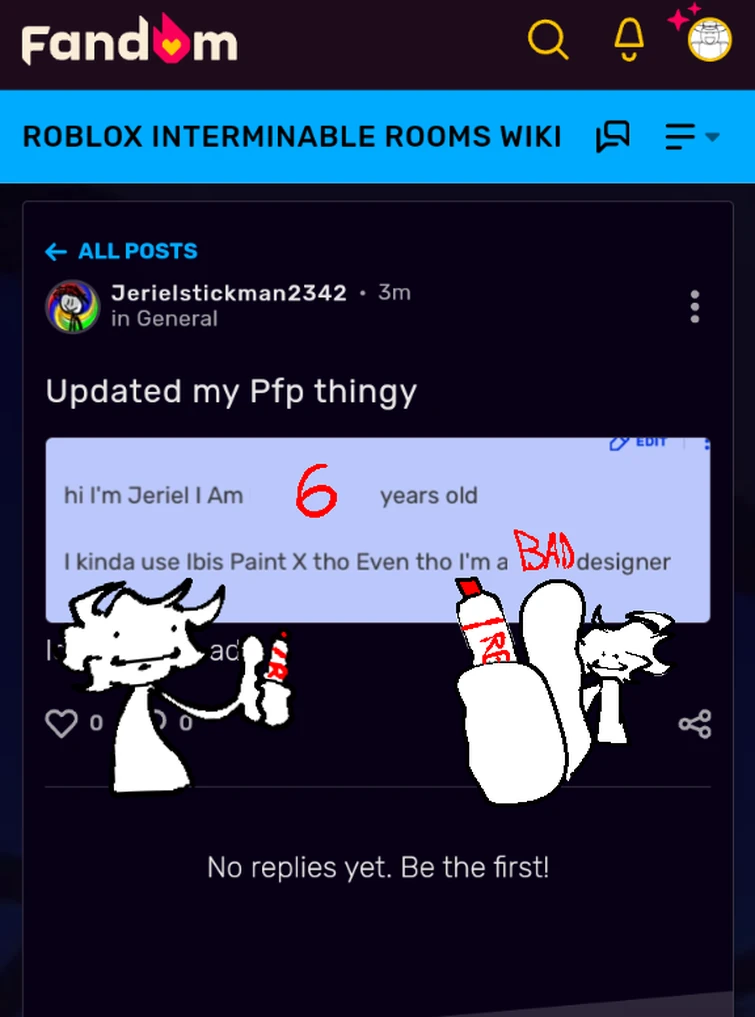The image size is (755, 1017).
Task: Open the discussions chat icon
Action: tap(614, 136)
